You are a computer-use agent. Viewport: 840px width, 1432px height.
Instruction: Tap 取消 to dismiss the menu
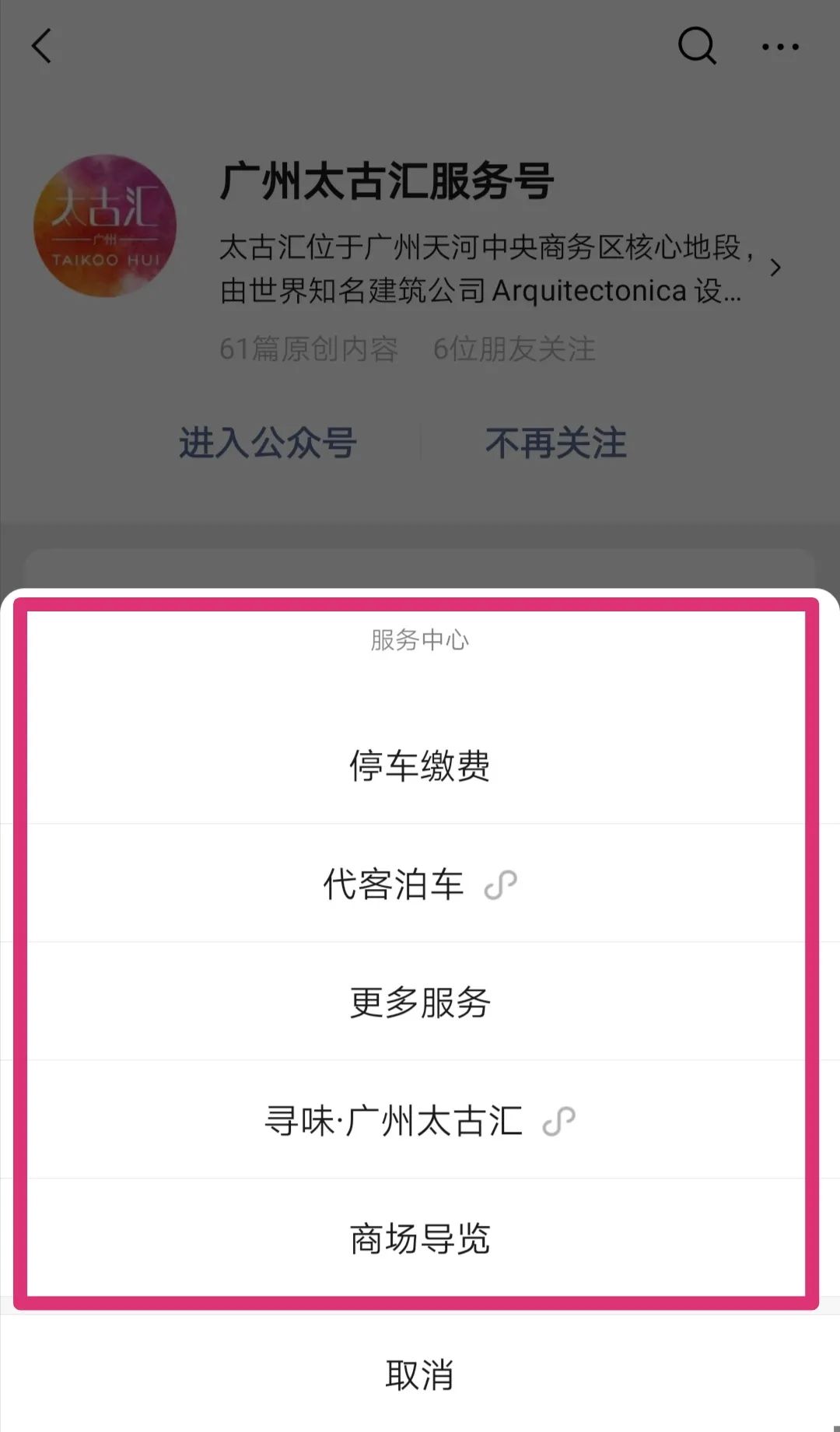(x=420, y=1377)
